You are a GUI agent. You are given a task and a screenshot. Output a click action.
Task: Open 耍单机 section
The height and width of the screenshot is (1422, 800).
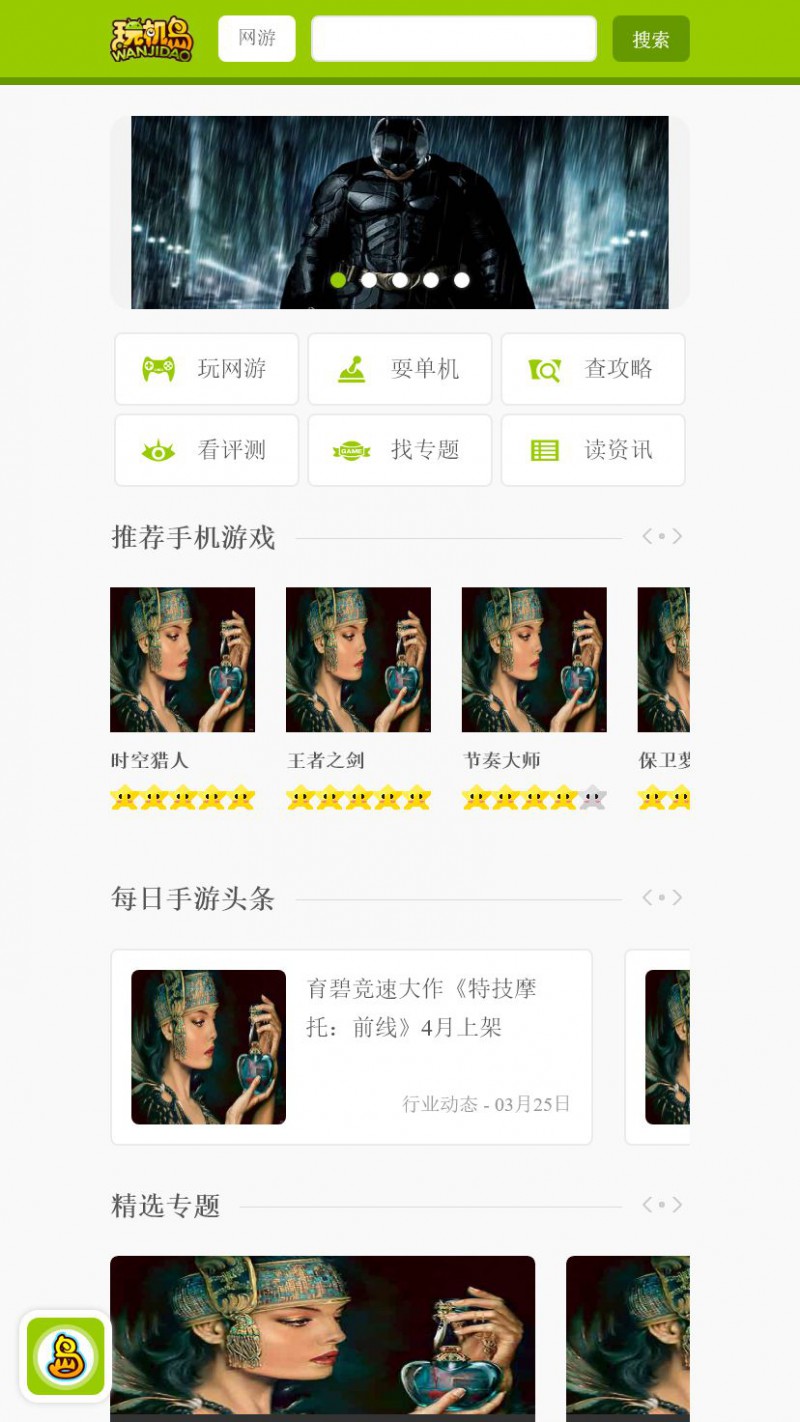click(x=400, y=369)
